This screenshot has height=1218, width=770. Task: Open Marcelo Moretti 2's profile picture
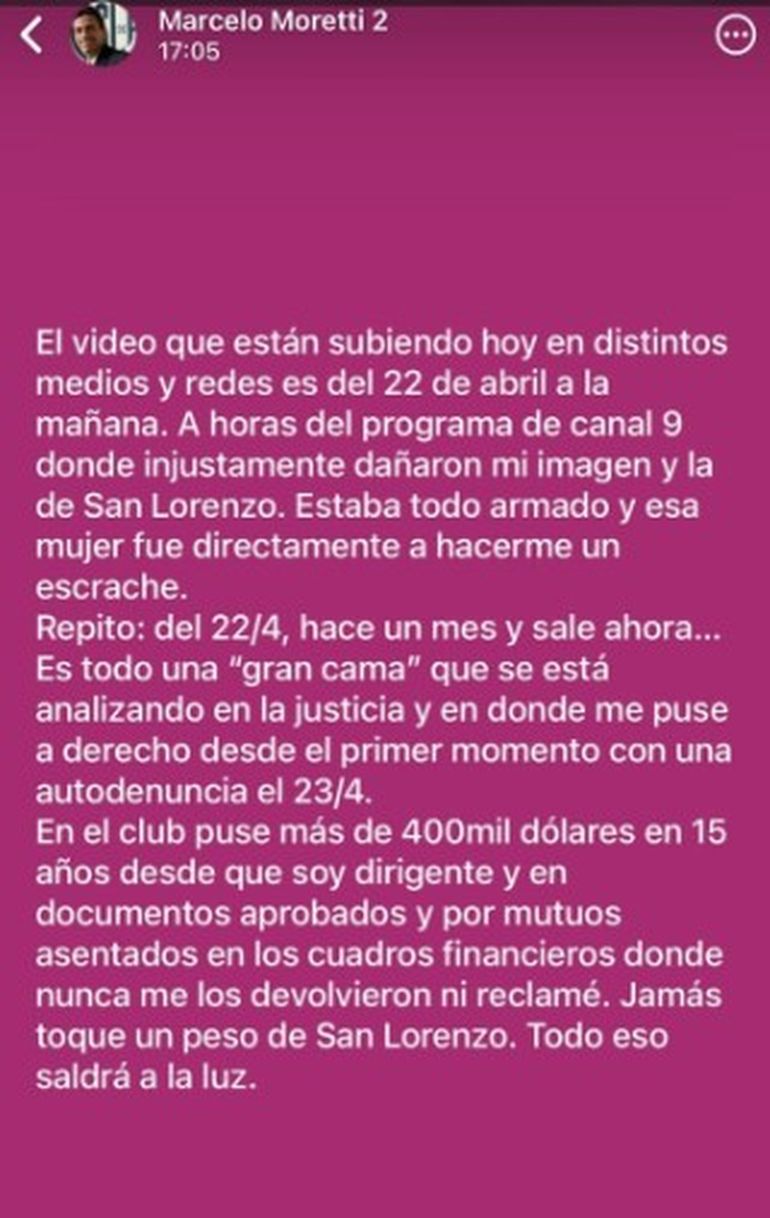pyautogui.click(x=102, y=36)
